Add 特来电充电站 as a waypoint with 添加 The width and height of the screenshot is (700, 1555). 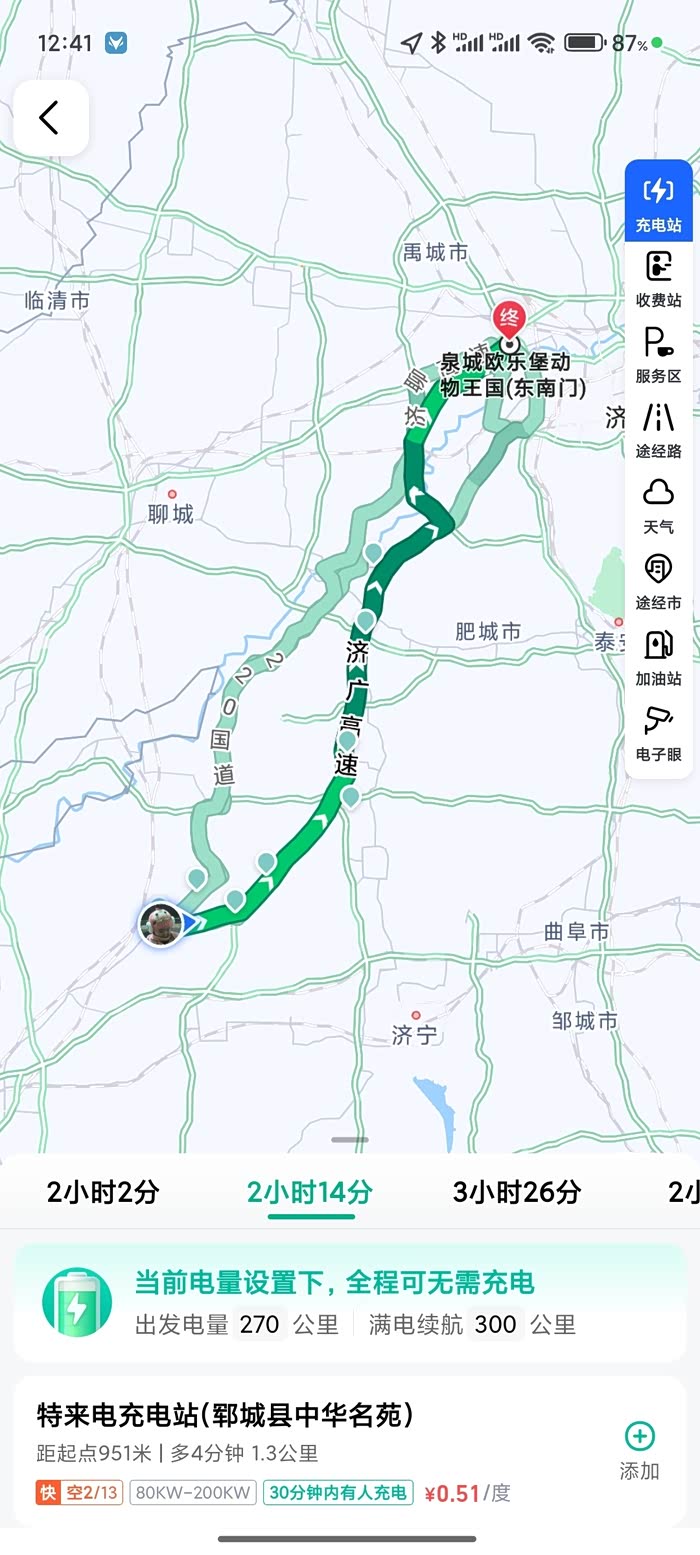pyautogui.click(x=639, y=1449)
